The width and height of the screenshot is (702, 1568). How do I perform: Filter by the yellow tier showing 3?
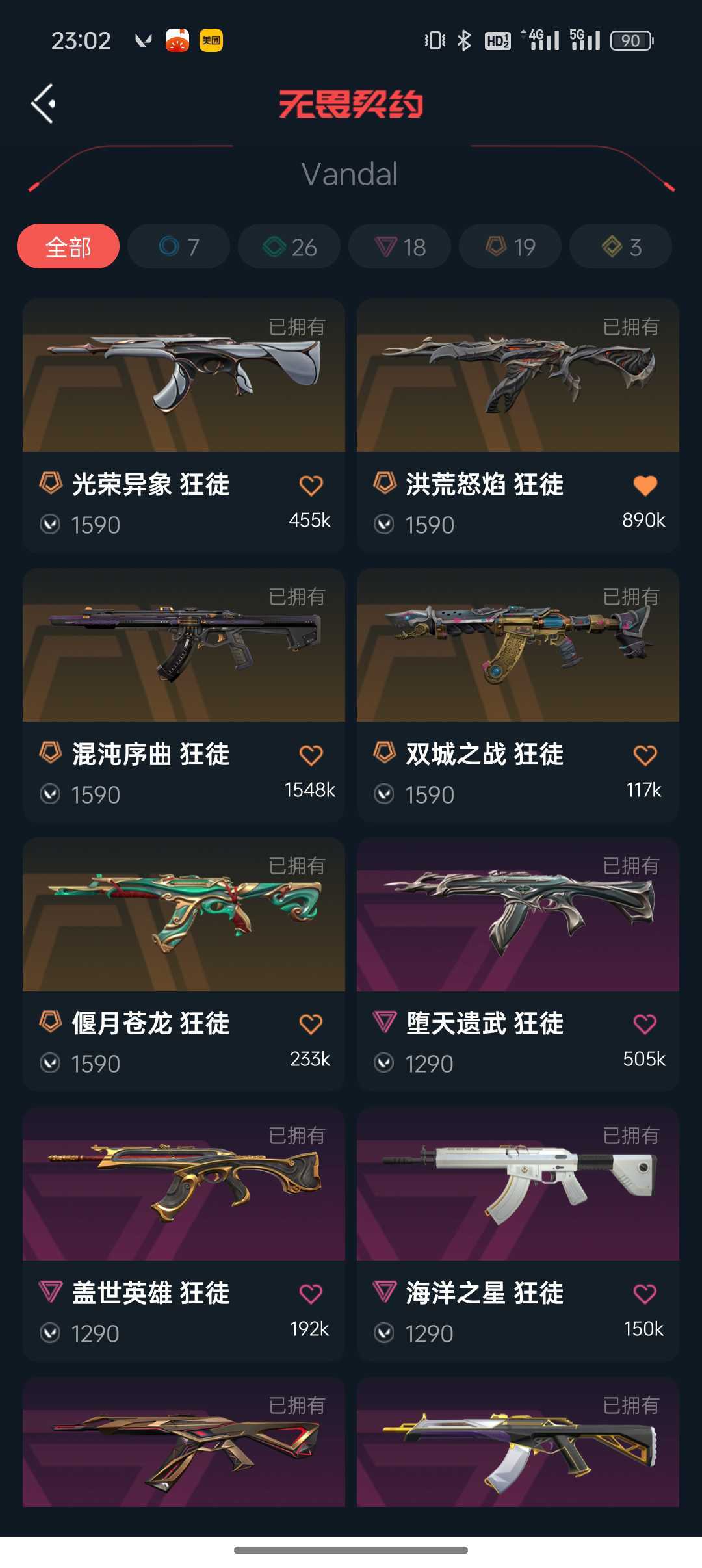click(621, 246)
